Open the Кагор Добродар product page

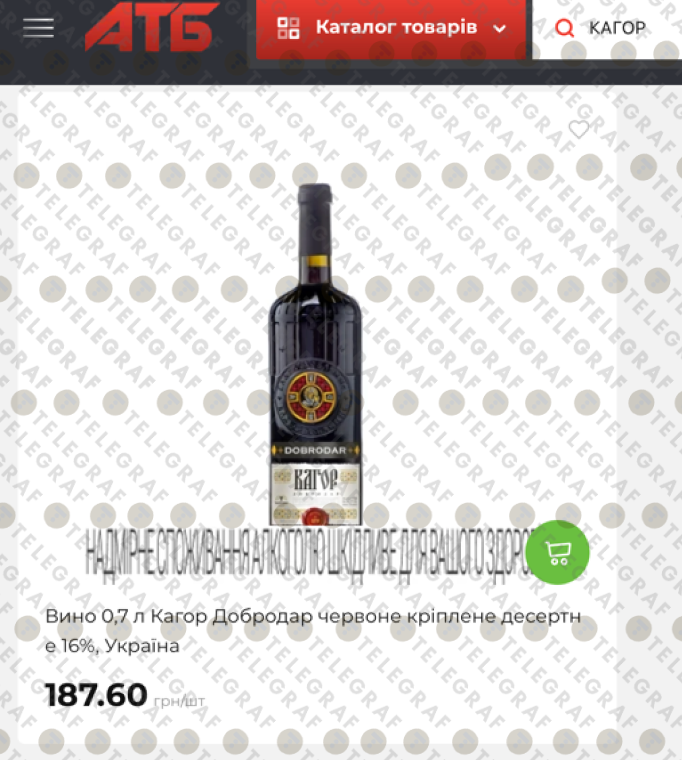(313, 631)
